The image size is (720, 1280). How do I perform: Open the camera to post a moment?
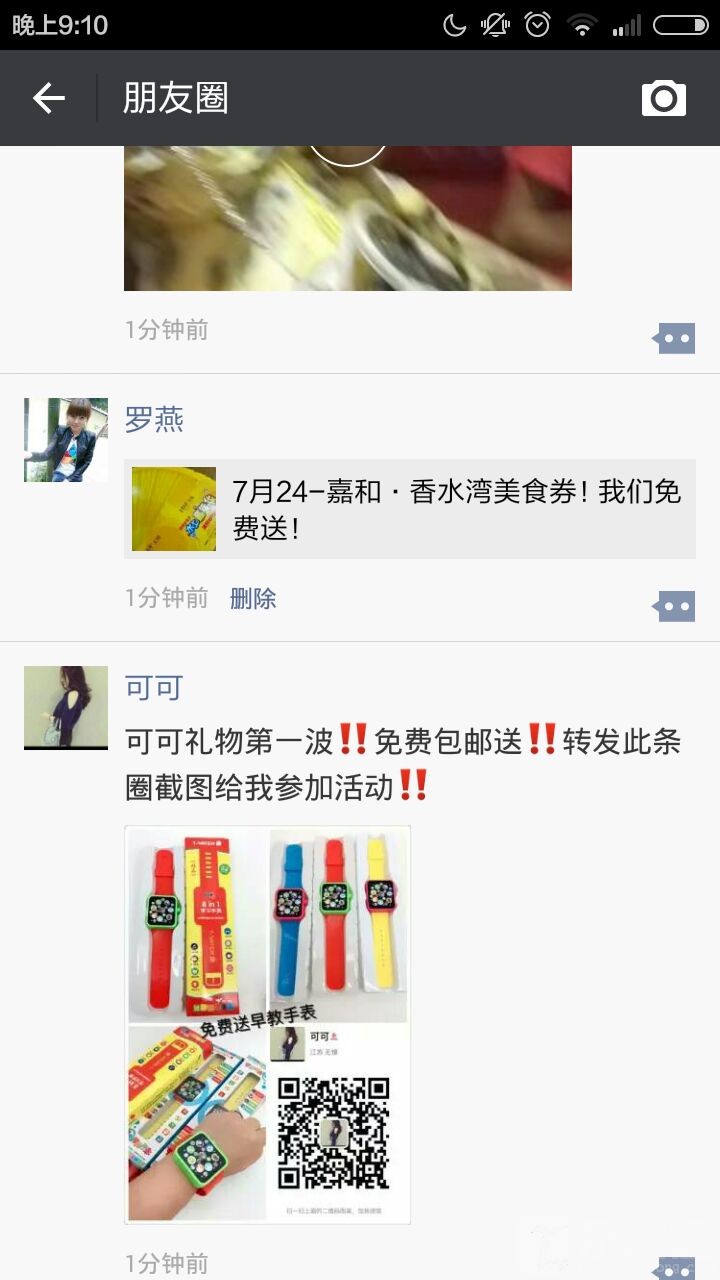click(663, 98)
